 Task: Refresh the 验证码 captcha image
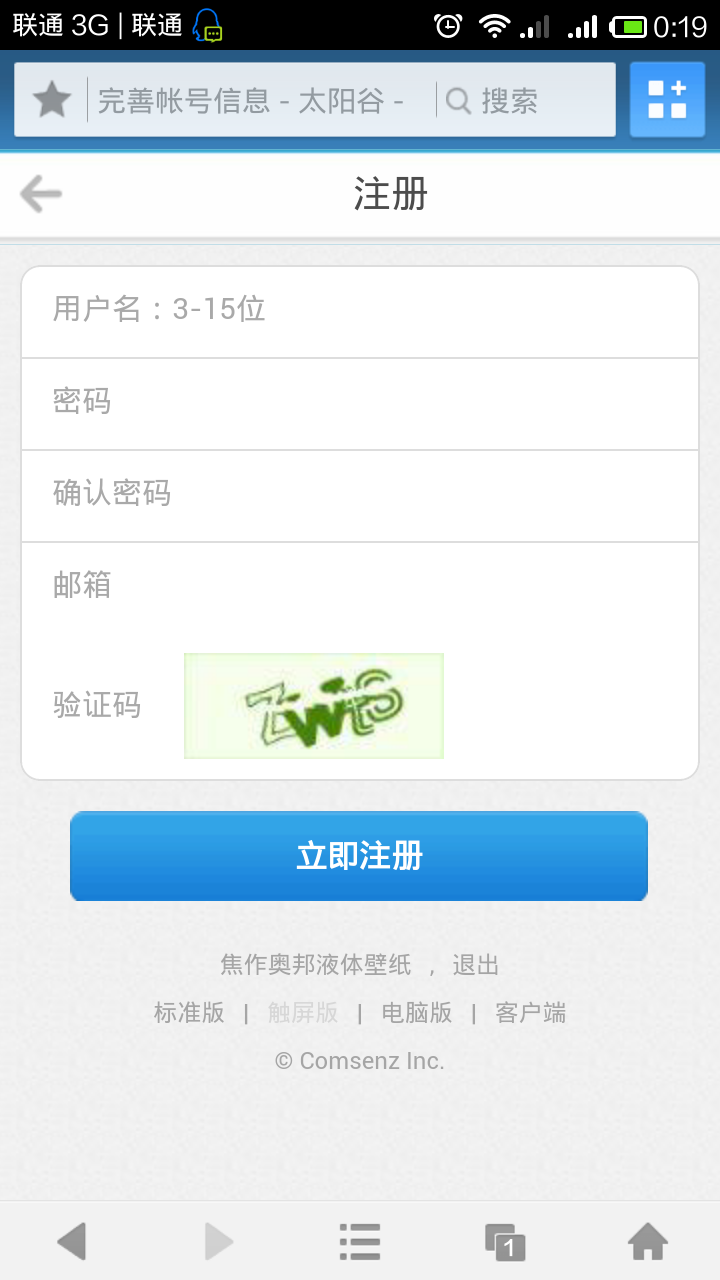point(314,706)
